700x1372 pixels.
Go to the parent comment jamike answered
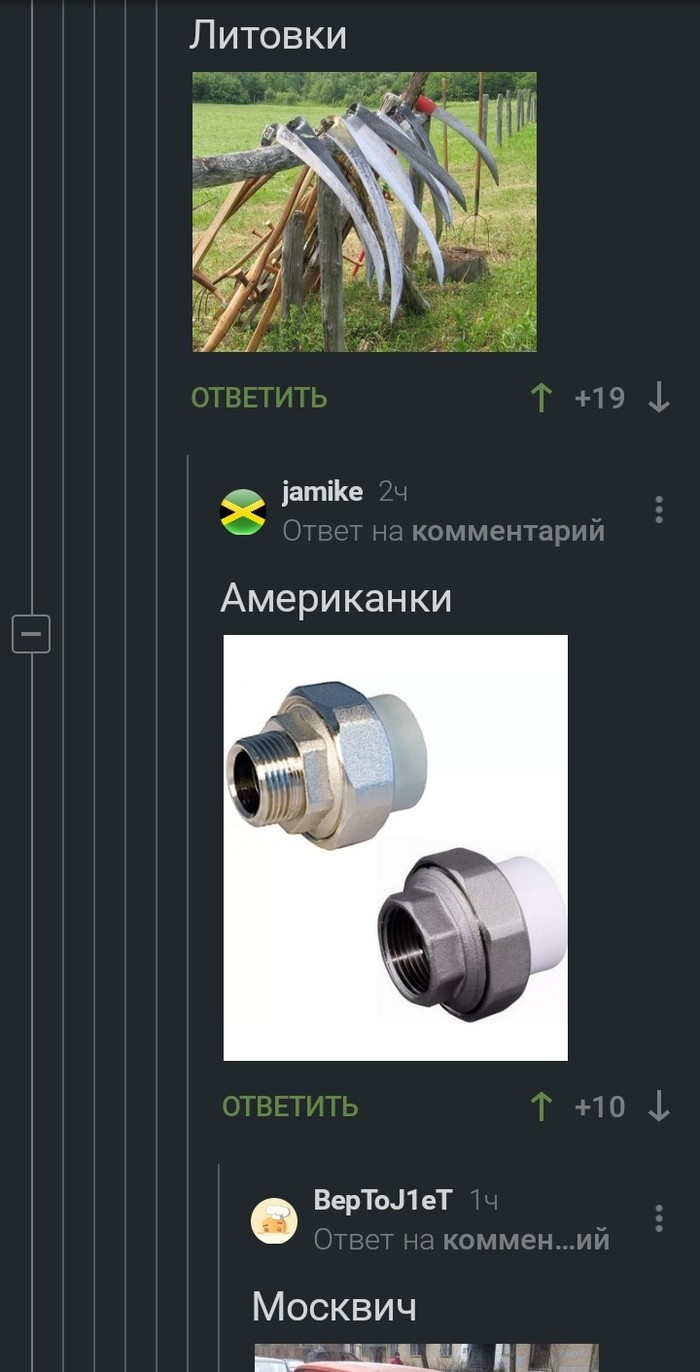point(508,531)
